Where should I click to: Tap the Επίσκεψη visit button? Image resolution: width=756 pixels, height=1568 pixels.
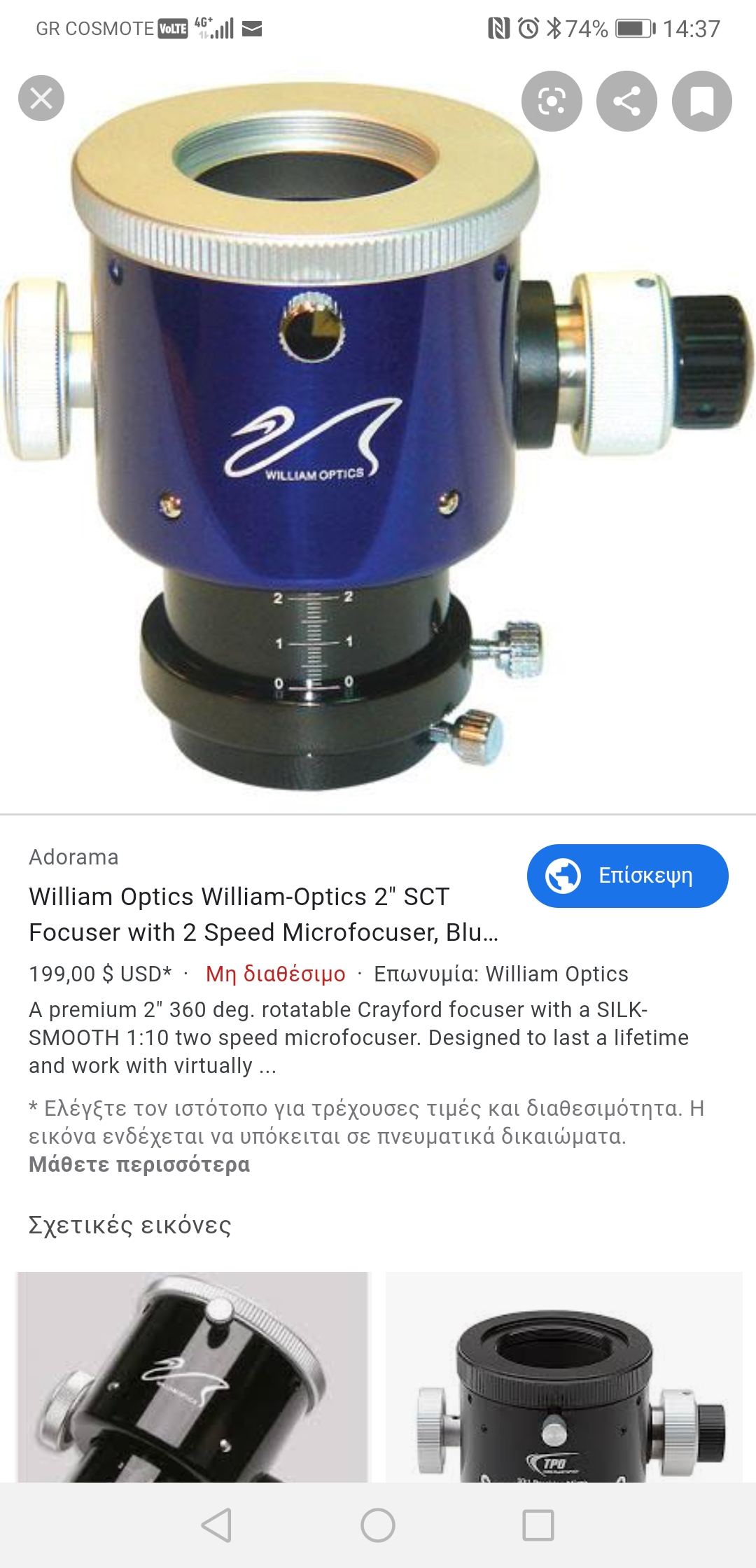tap(627, 876)
